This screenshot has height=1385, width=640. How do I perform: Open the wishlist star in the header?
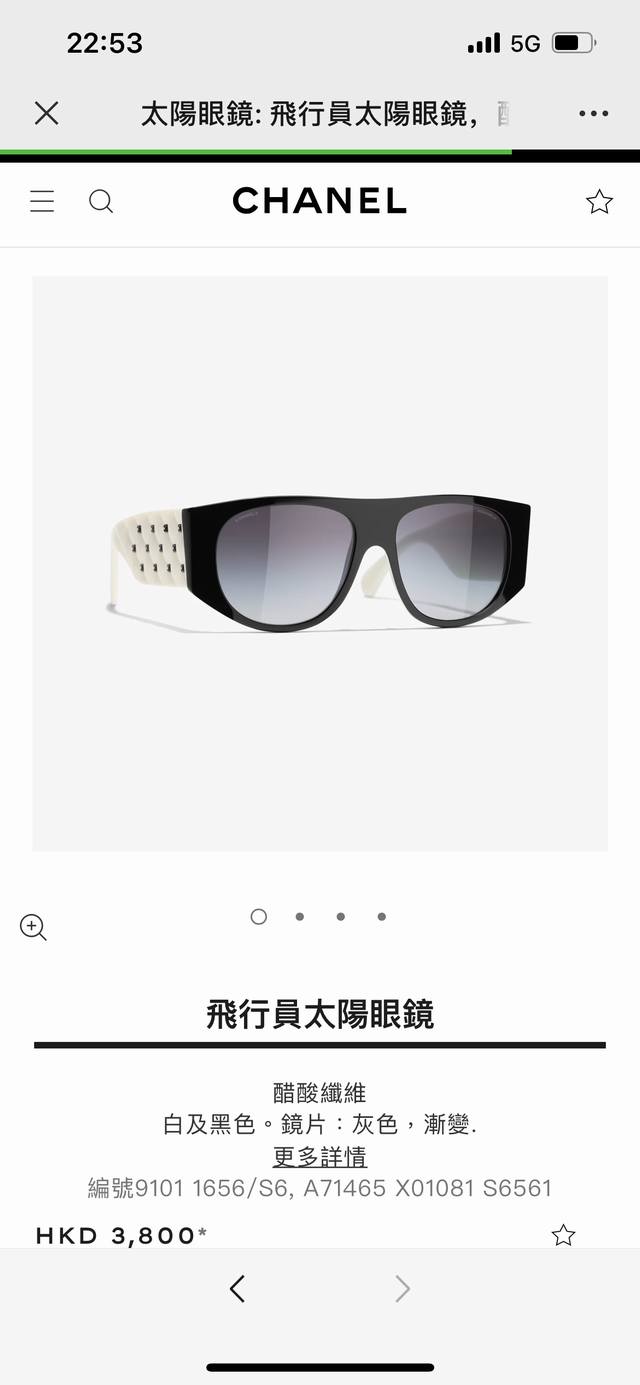tap(599, 202)
